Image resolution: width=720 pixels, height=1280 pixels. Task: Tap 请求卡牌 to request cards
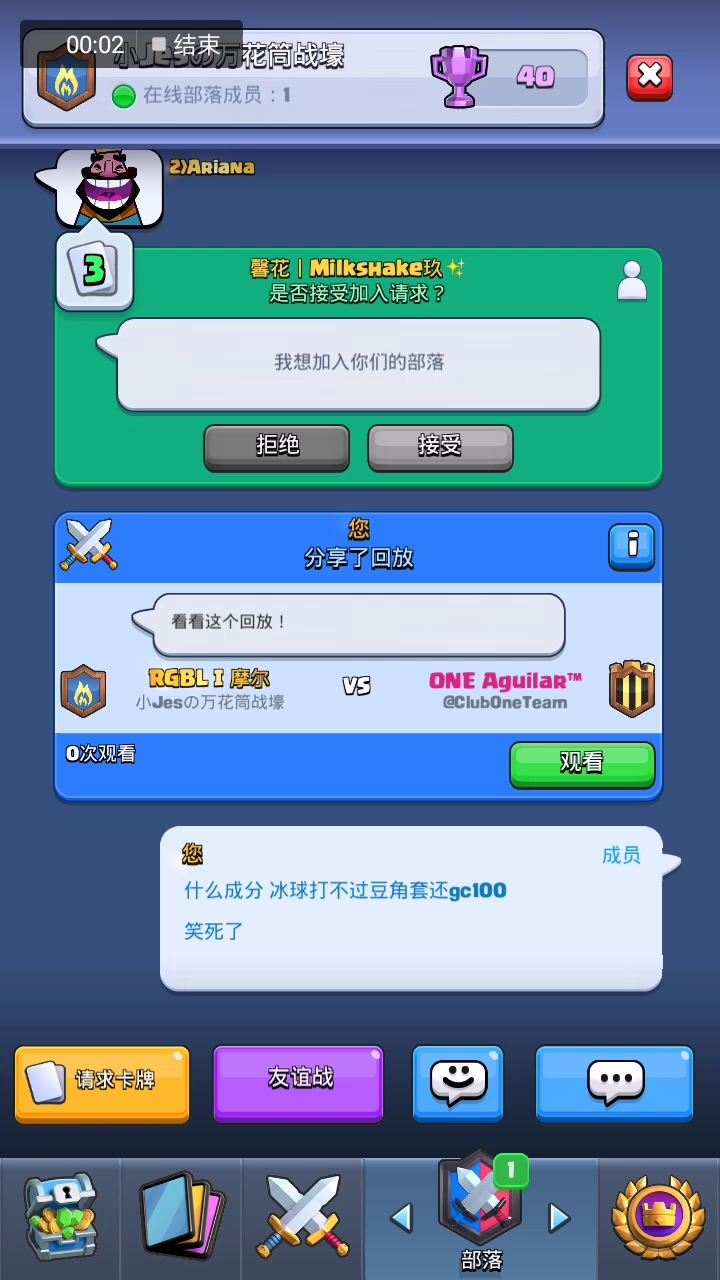[x=102, y=1084]
